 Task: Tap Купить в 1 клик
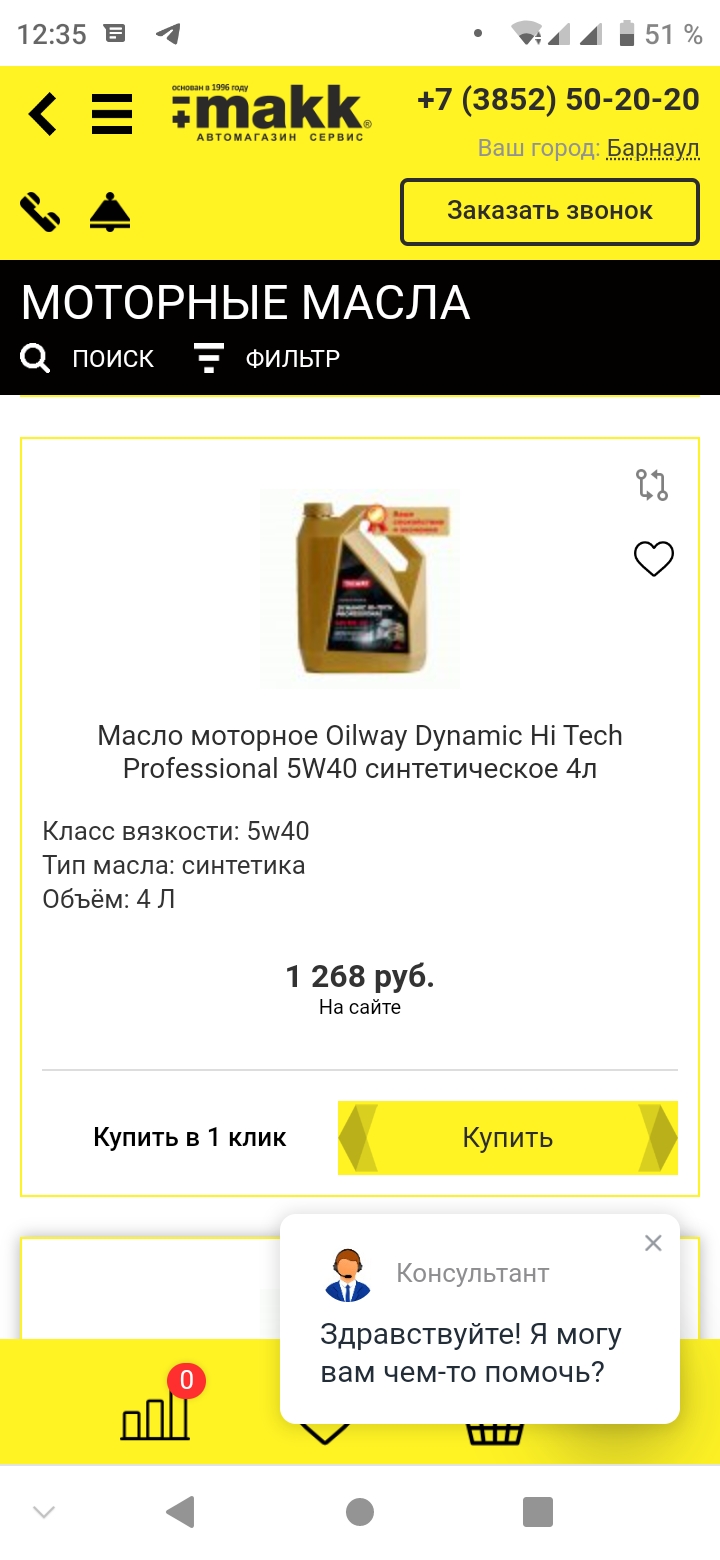[x=190, y=1137]
